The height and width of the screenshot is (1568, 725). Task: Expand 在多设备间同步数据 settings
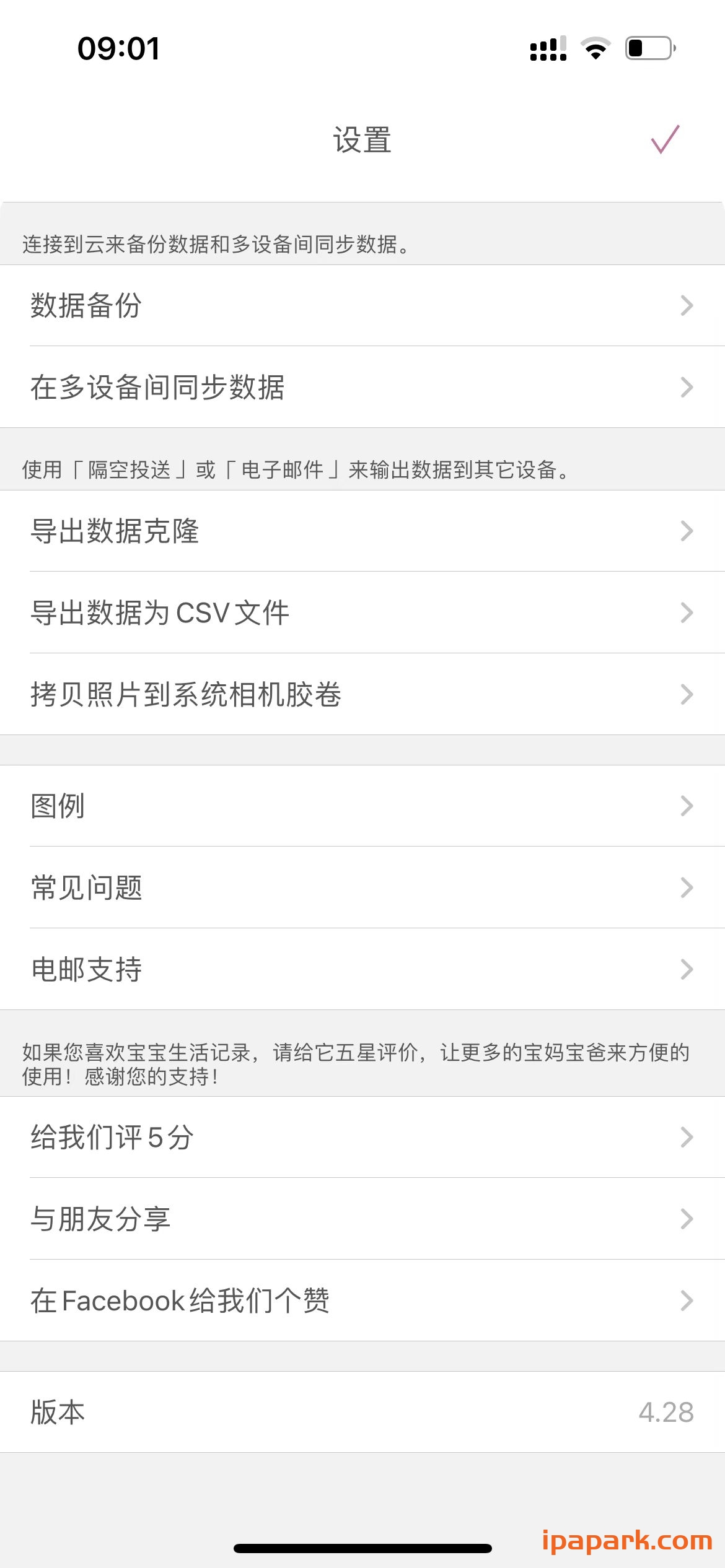(x=362, y=386)
